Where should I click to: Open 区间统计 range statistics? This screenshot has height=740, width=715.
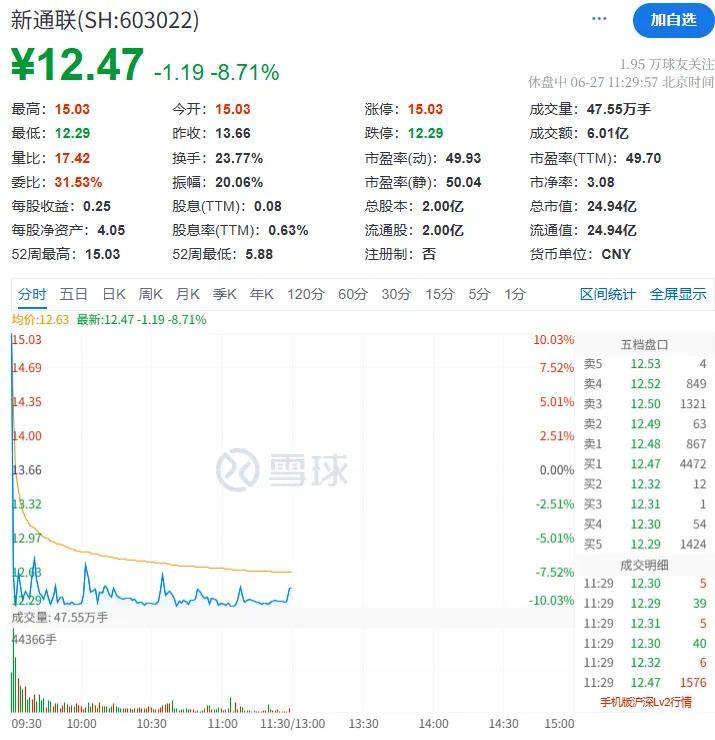click(607, 294)
